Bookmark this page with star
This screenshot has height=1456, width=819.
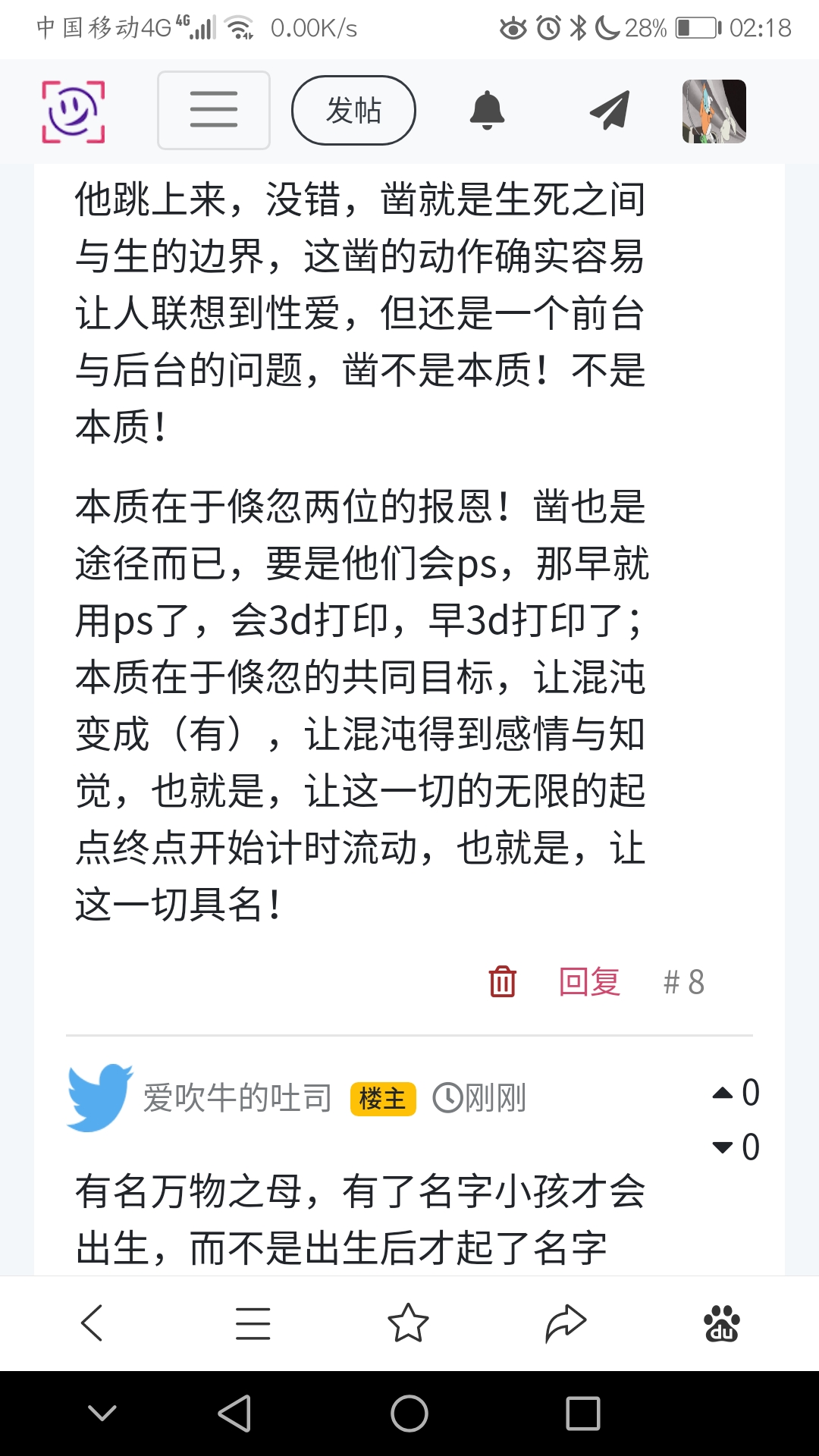coord(408,1323)
